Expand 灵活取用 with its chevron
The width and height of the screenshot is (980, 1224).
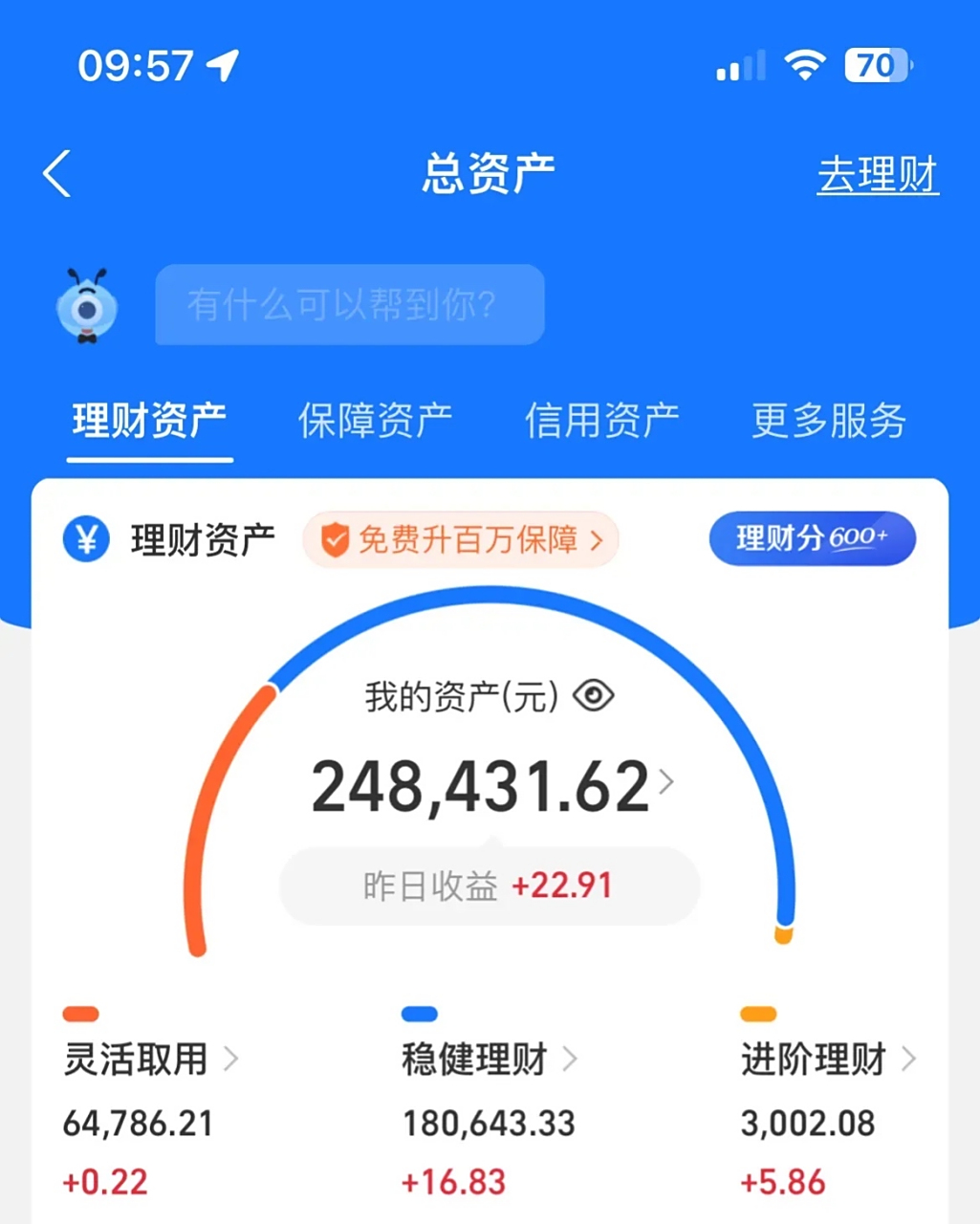pos(230,1060)
